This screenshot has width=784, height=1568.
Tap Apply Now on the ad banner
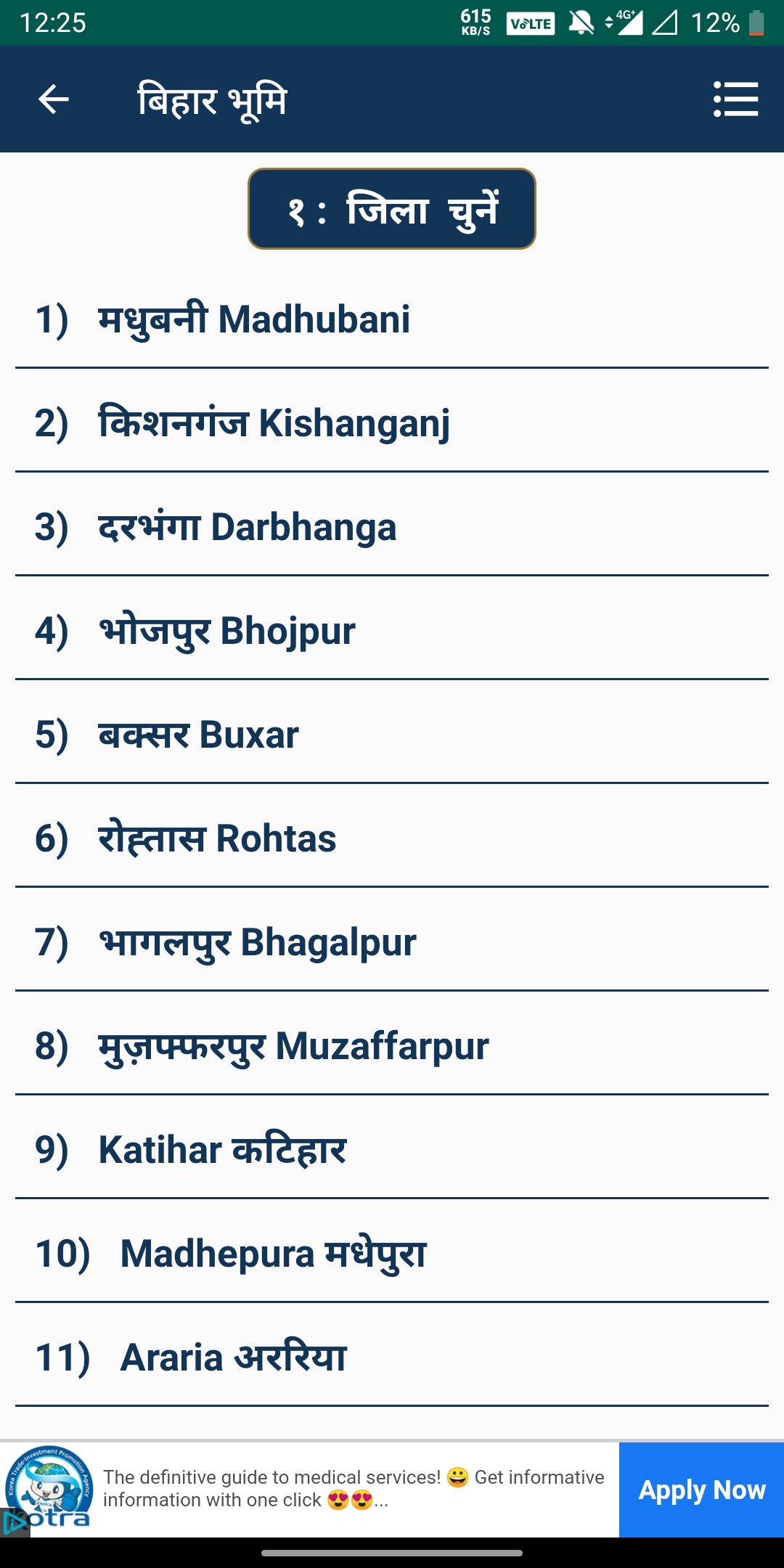point(701,1490)
